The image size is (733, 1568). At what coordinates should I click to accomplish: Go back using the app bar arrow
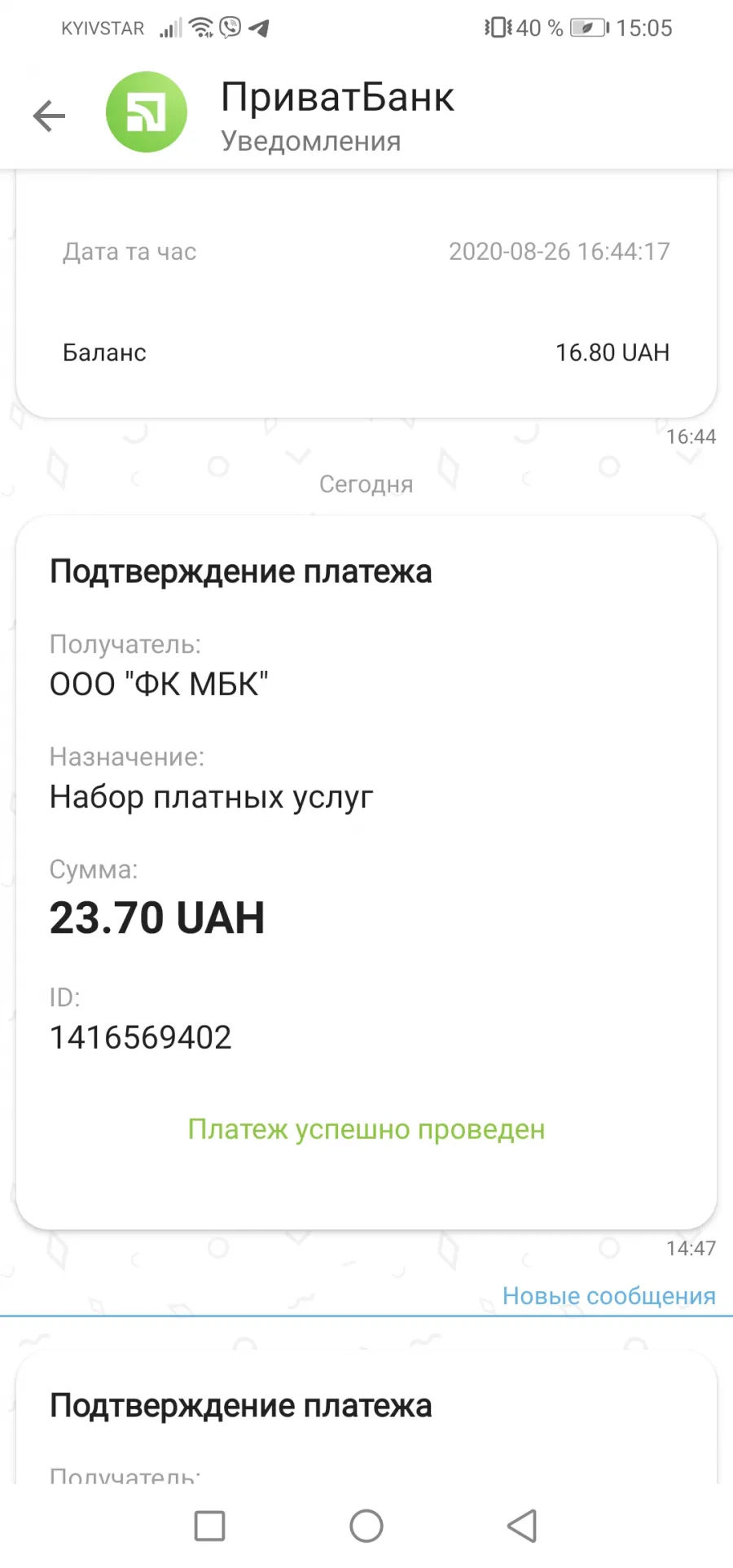[49, 116]
